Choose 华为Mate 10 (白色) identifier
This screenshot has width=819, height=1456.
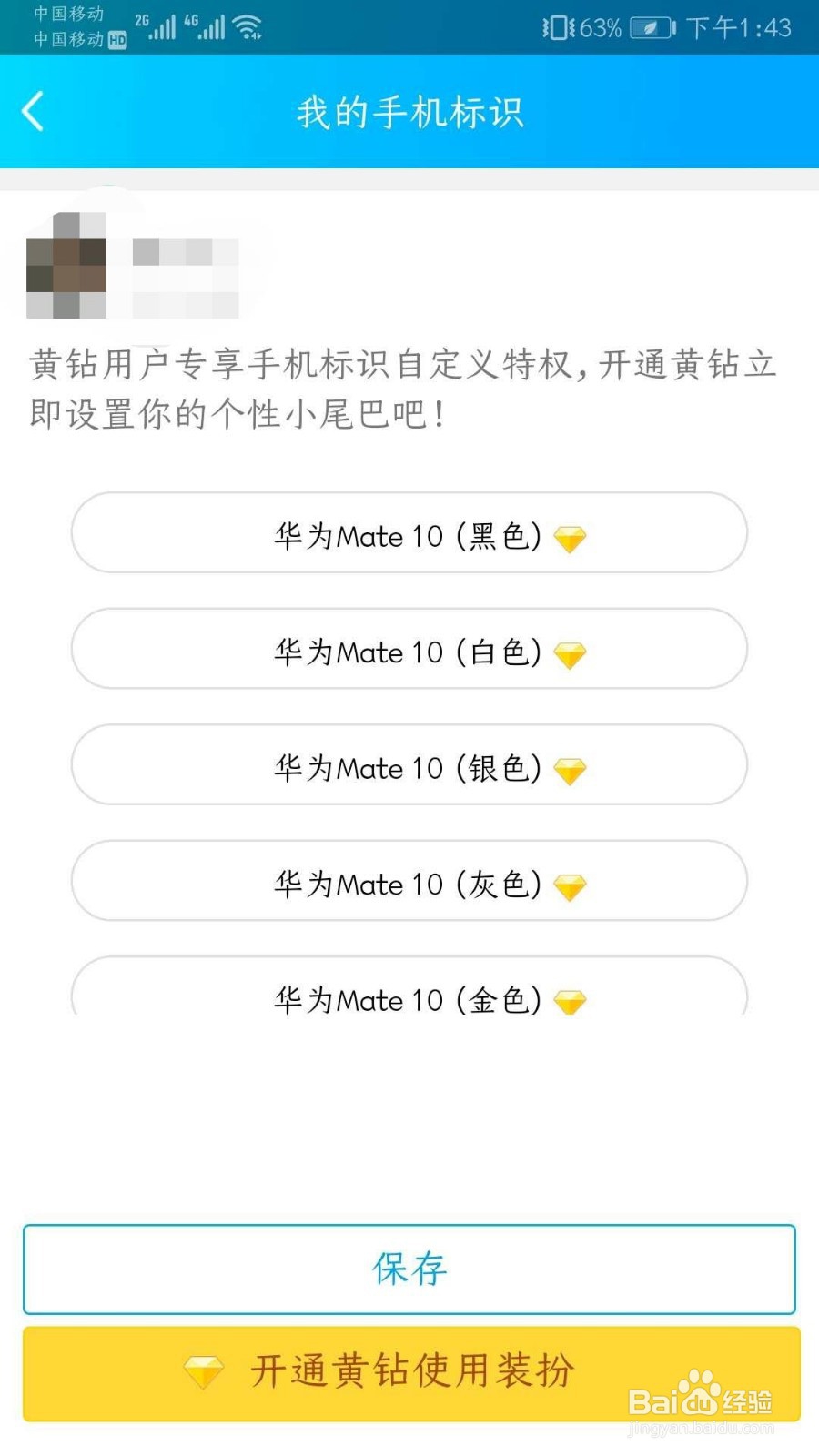[409, 649]
